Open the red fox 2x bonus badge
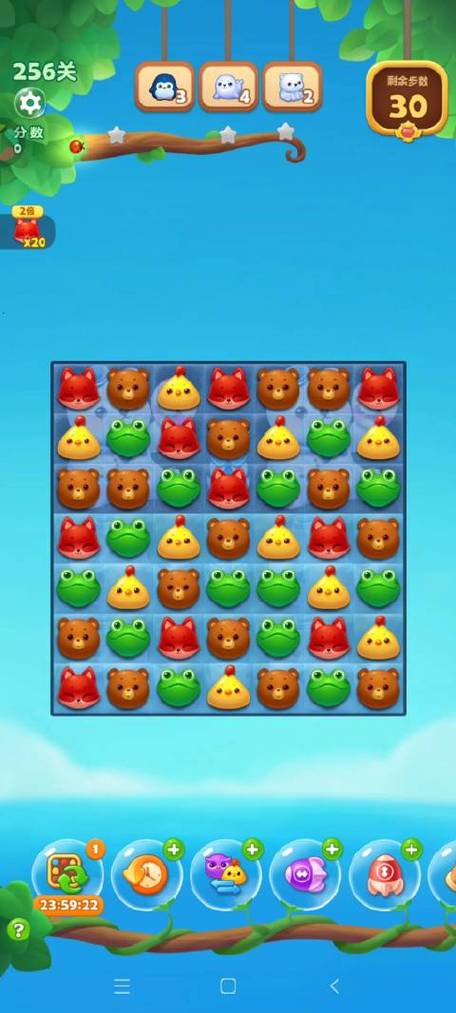456x1013 pixels. click(27, 227)
